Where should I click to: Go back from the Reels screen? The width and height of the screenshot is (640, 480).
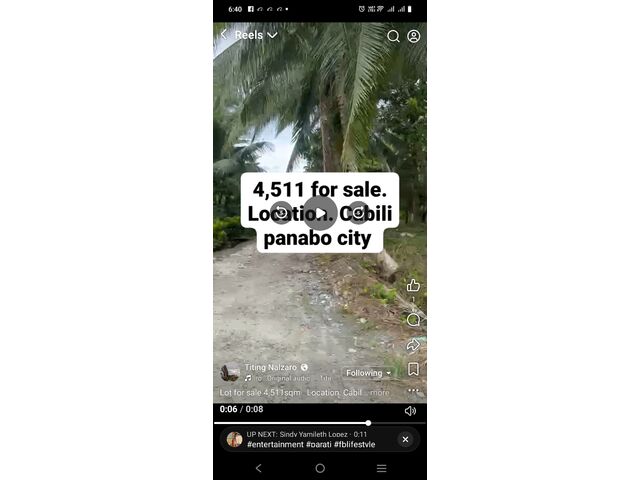pyautogui.click(x=223, y=35)
